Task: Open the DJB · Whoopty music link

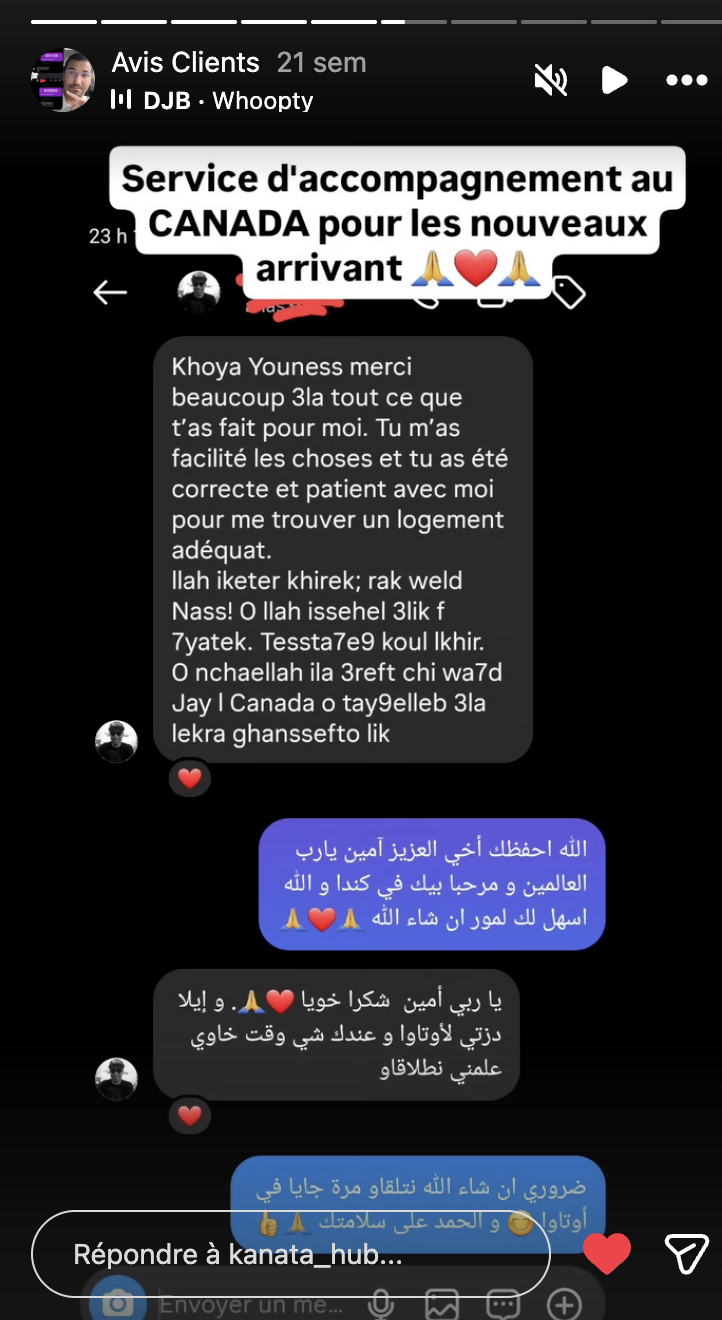Action: point(212,101)
